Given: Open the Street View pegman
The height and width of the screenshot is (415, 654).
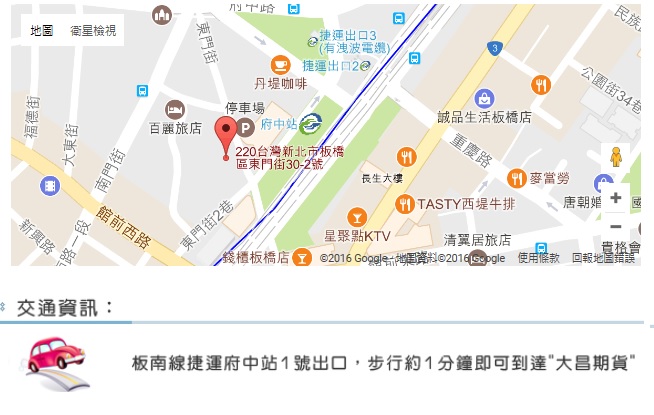Looking at the screenshot, I should [x=616, y=157].
